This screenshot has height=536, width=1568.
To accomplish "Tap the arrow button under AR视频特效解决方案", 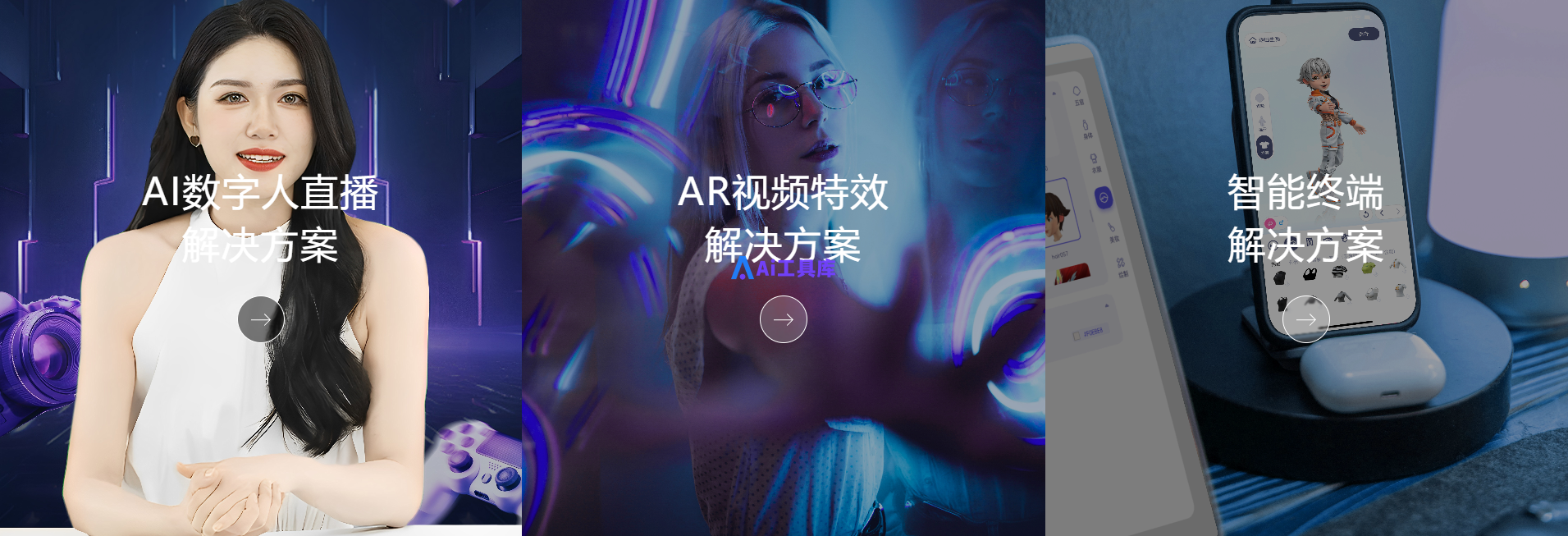I will point(784,319).
